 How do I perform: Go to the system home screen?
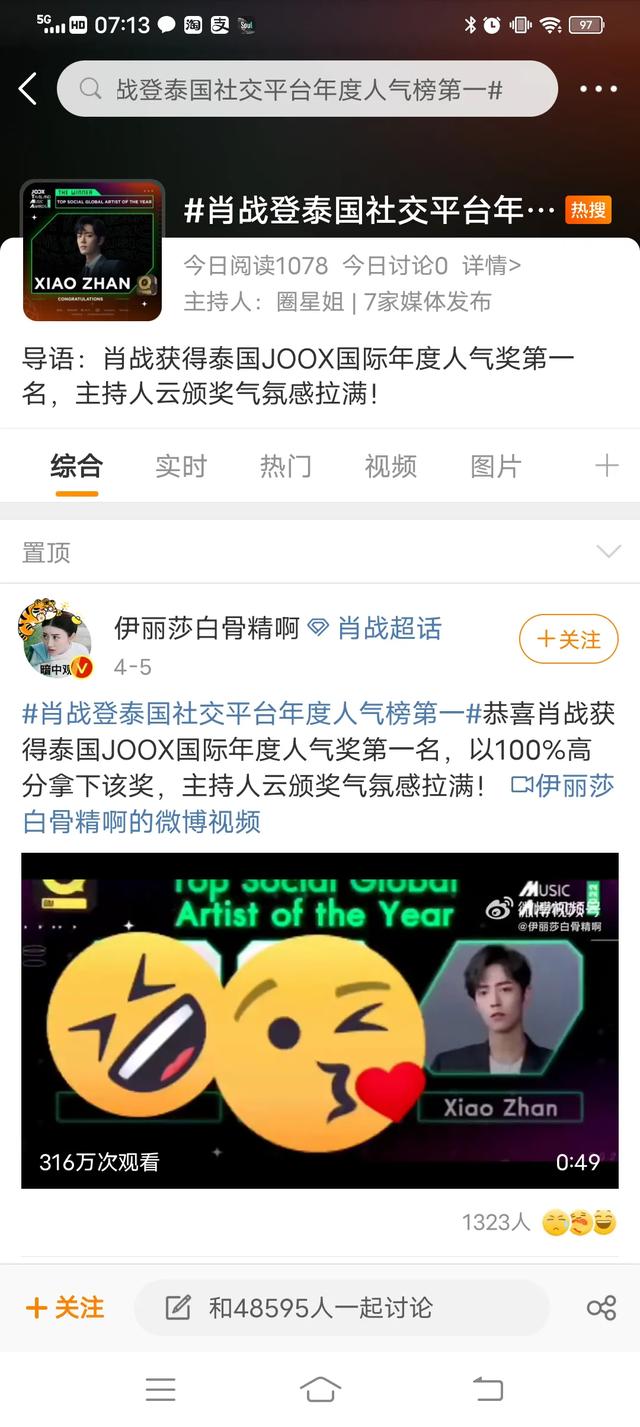[320, 1389]
